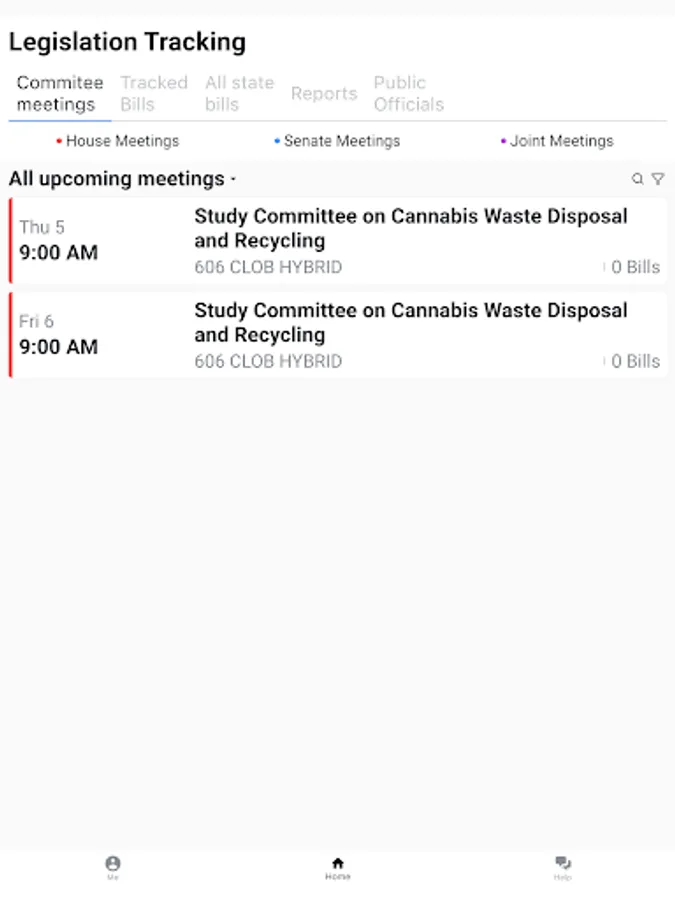Open the Help tab
The height and width of the screenshot is (900, 675).
click(x=563, y=867)
